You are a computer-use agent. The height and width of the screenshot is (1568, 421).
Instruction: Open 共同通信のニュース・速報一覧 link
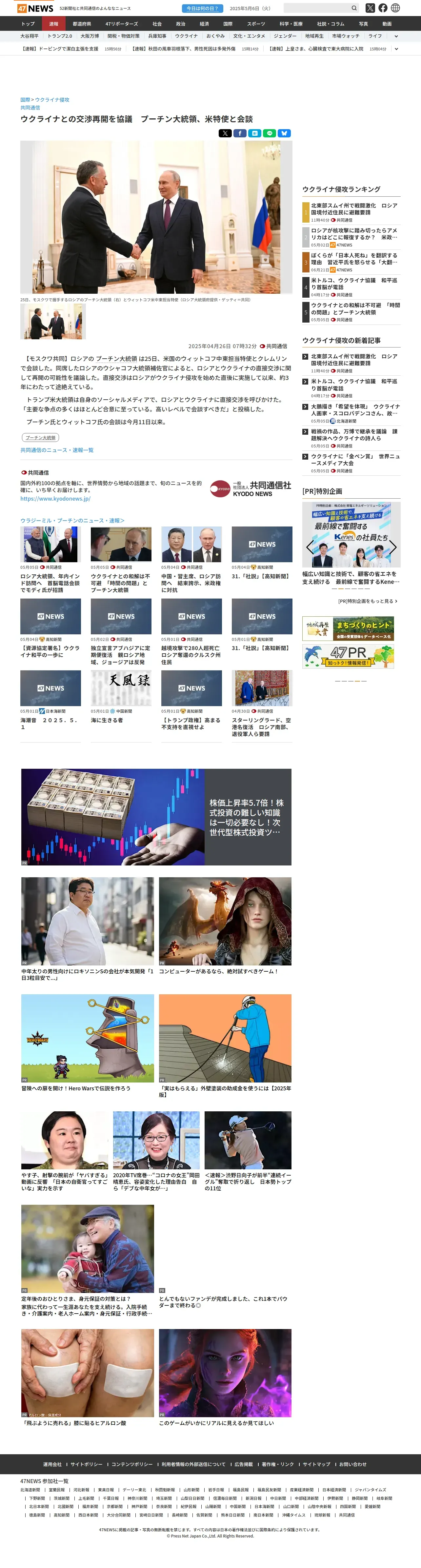coord(57,450)
